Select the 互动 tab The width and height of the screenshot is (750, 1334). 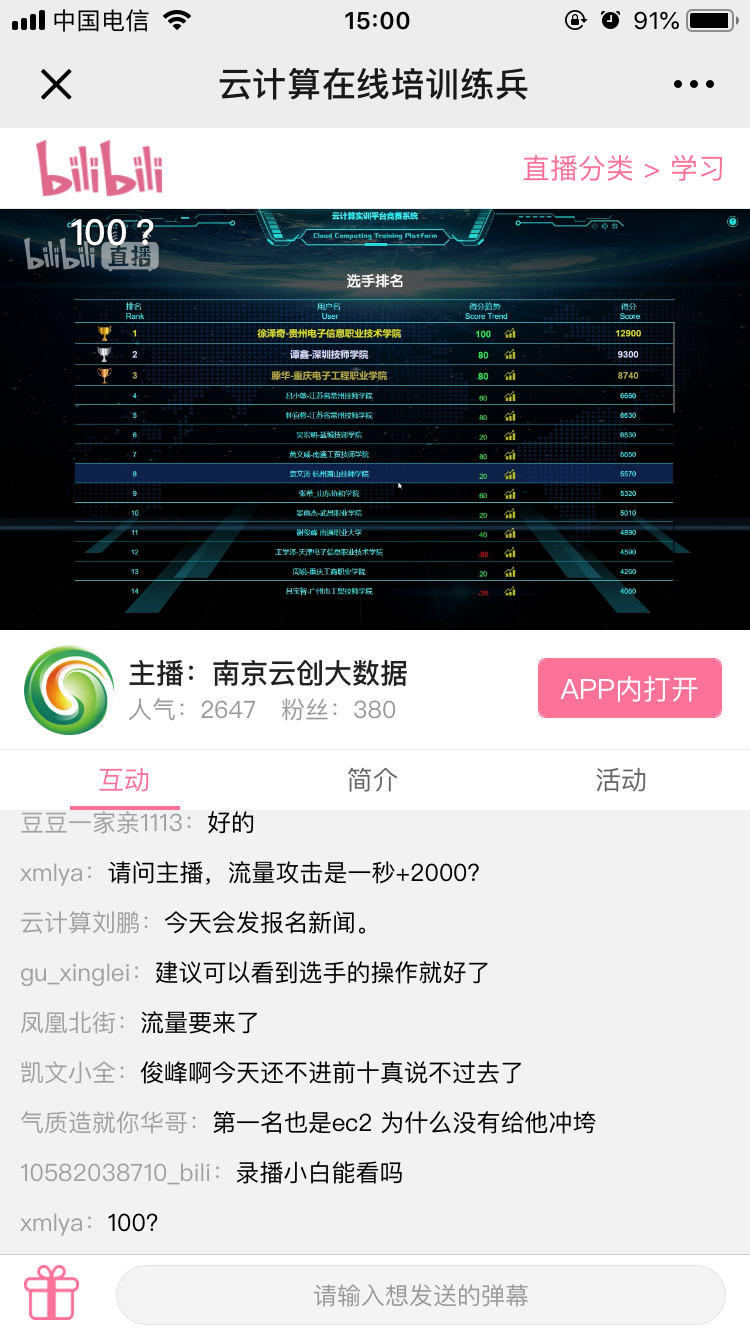(124, 780)
